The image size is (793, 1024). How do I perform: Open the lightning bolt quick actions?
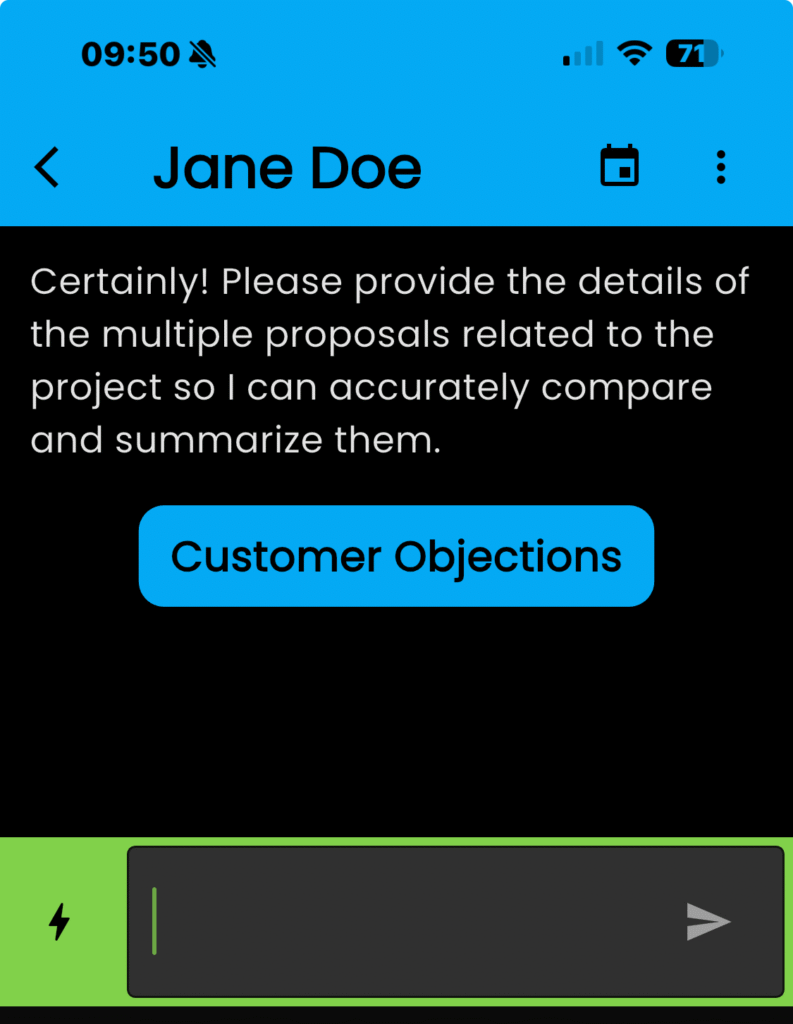[x=60, y=922]
